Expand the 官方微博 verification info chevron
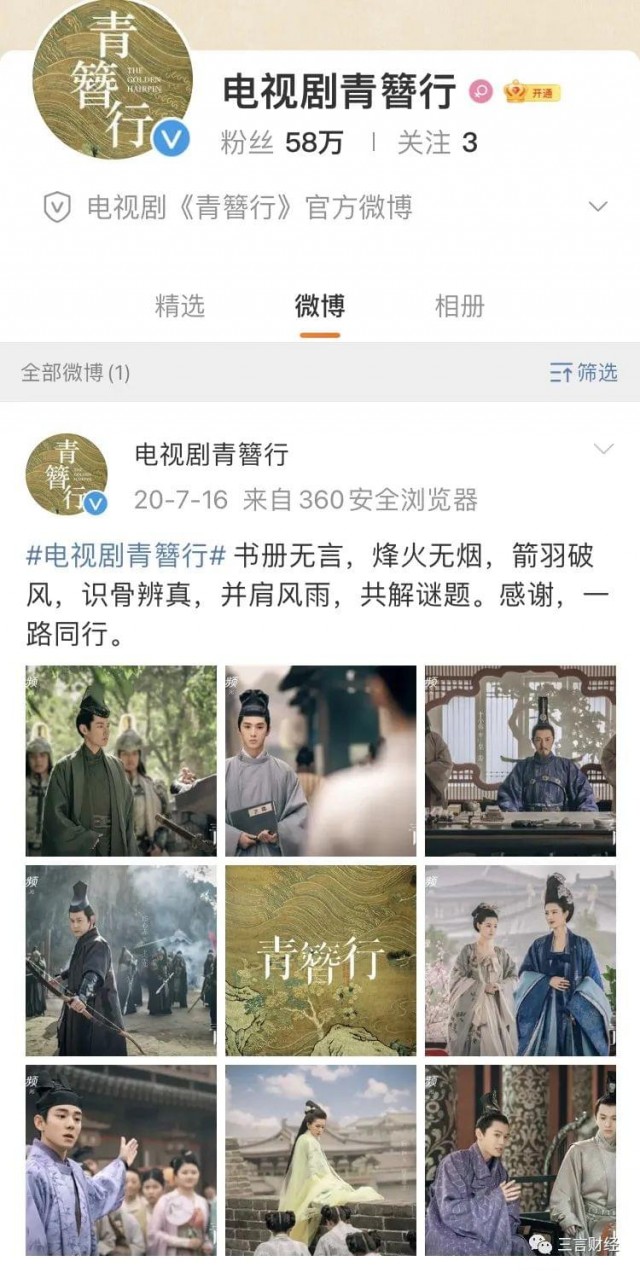This screenshot has height=1273, width=640. (x=598, y=207)
